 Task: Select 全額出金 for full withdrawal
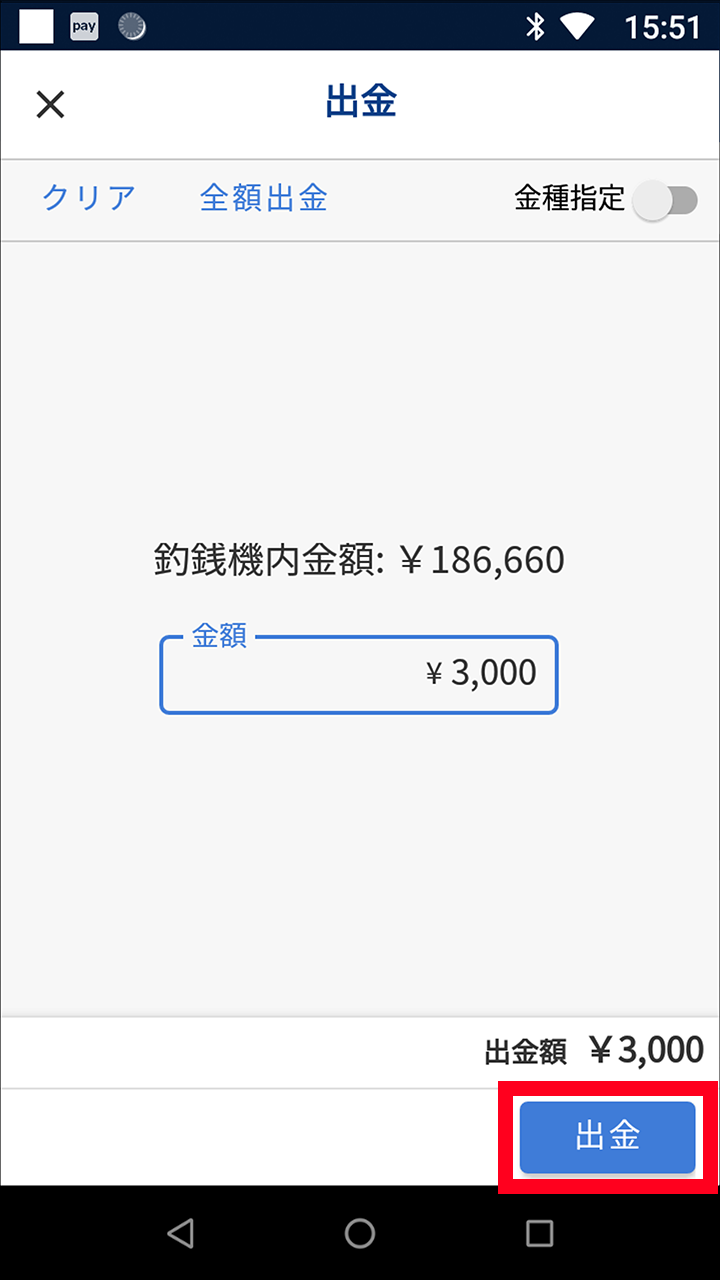[x=263, y=199]
